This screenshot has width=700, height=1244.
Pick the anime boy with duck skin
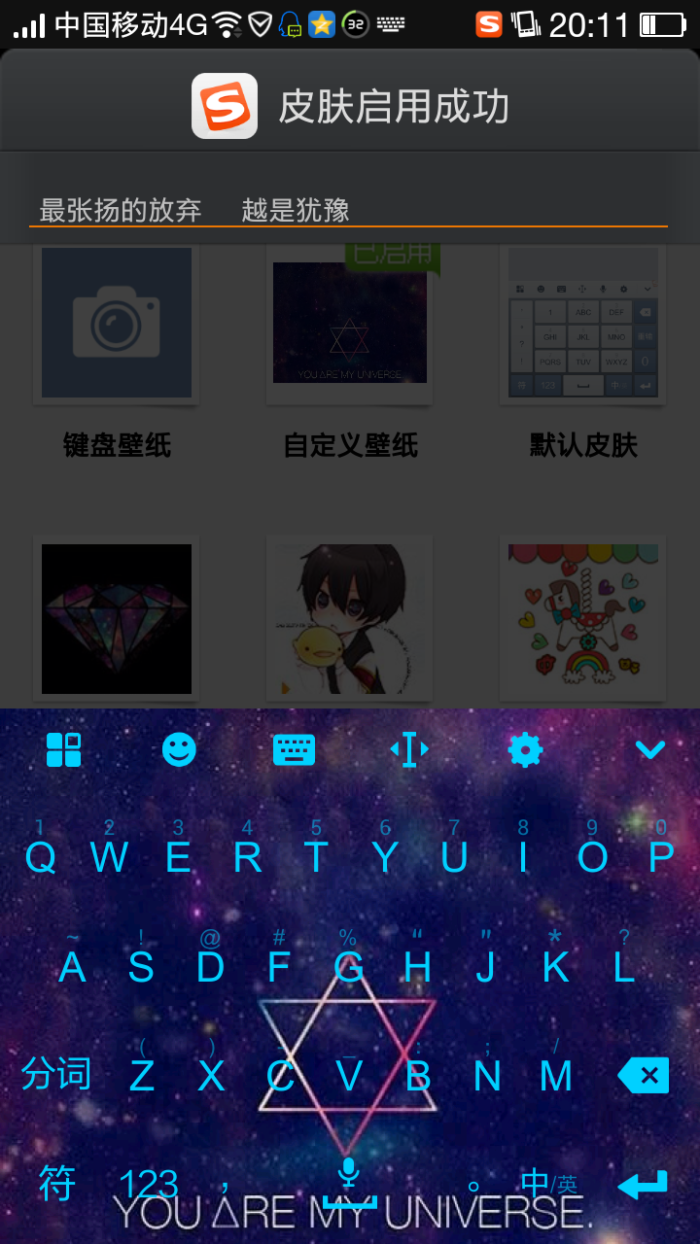pyautogui.click(x=350, y=618)
